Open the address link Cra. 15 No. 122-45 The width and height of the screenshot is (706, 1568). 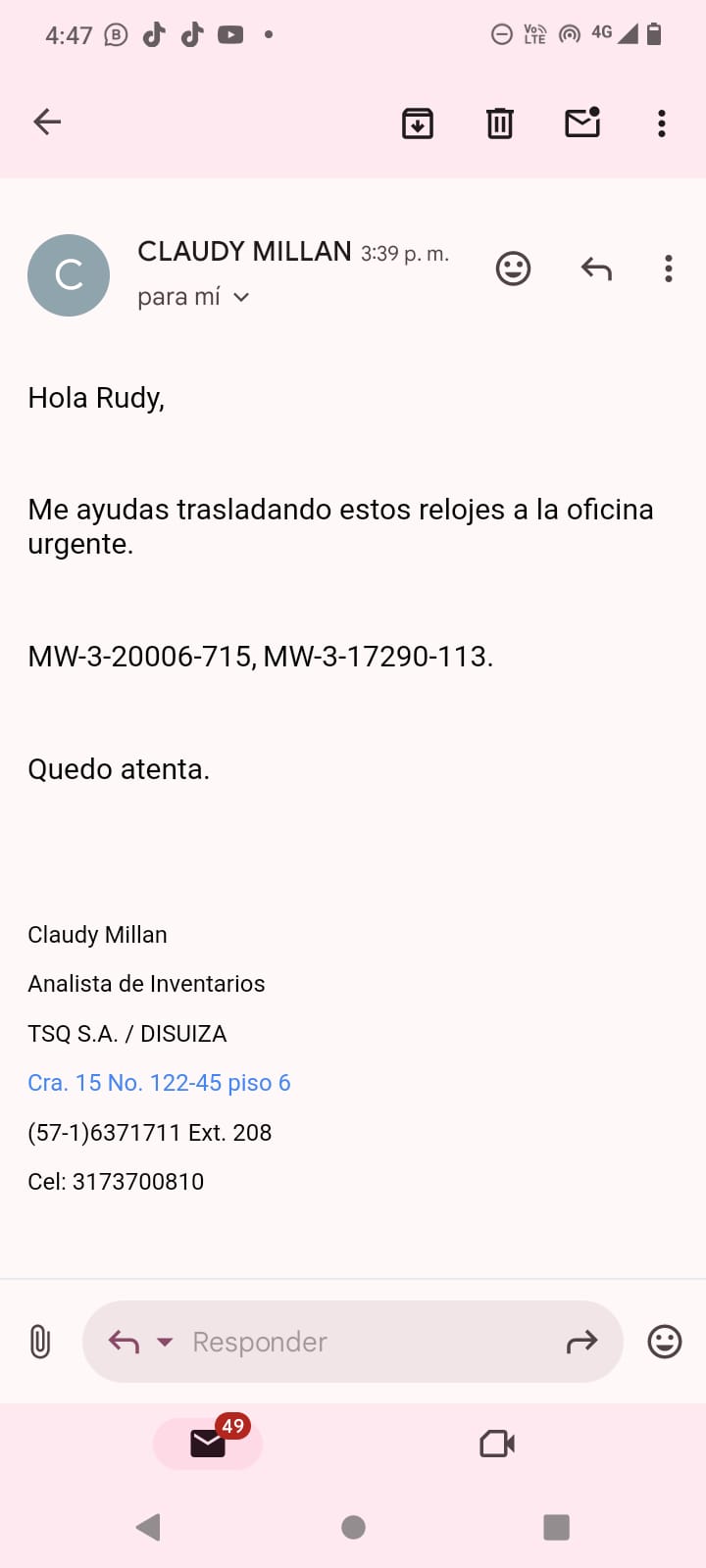159,1083
